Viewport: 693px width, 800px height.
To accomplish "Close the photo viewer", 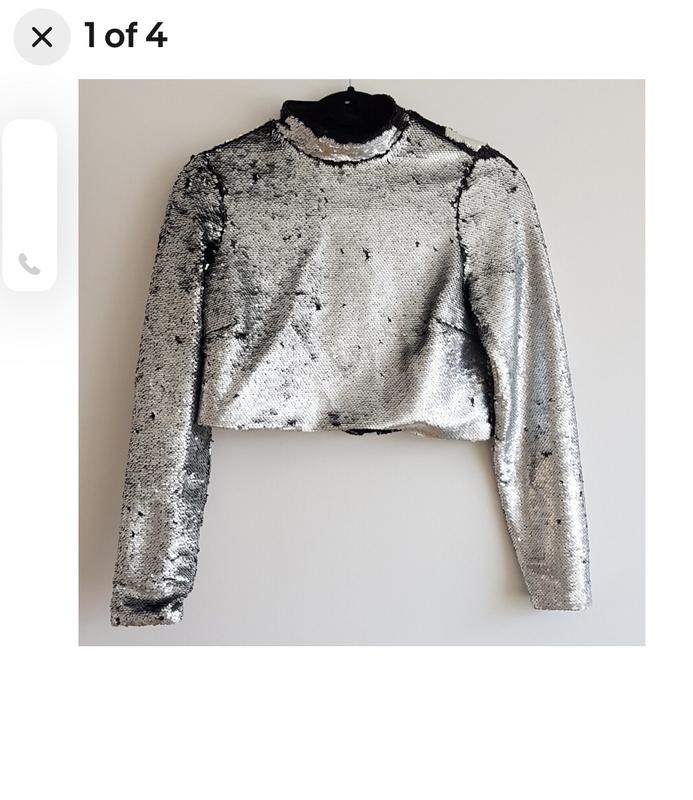I will point(42,37).
